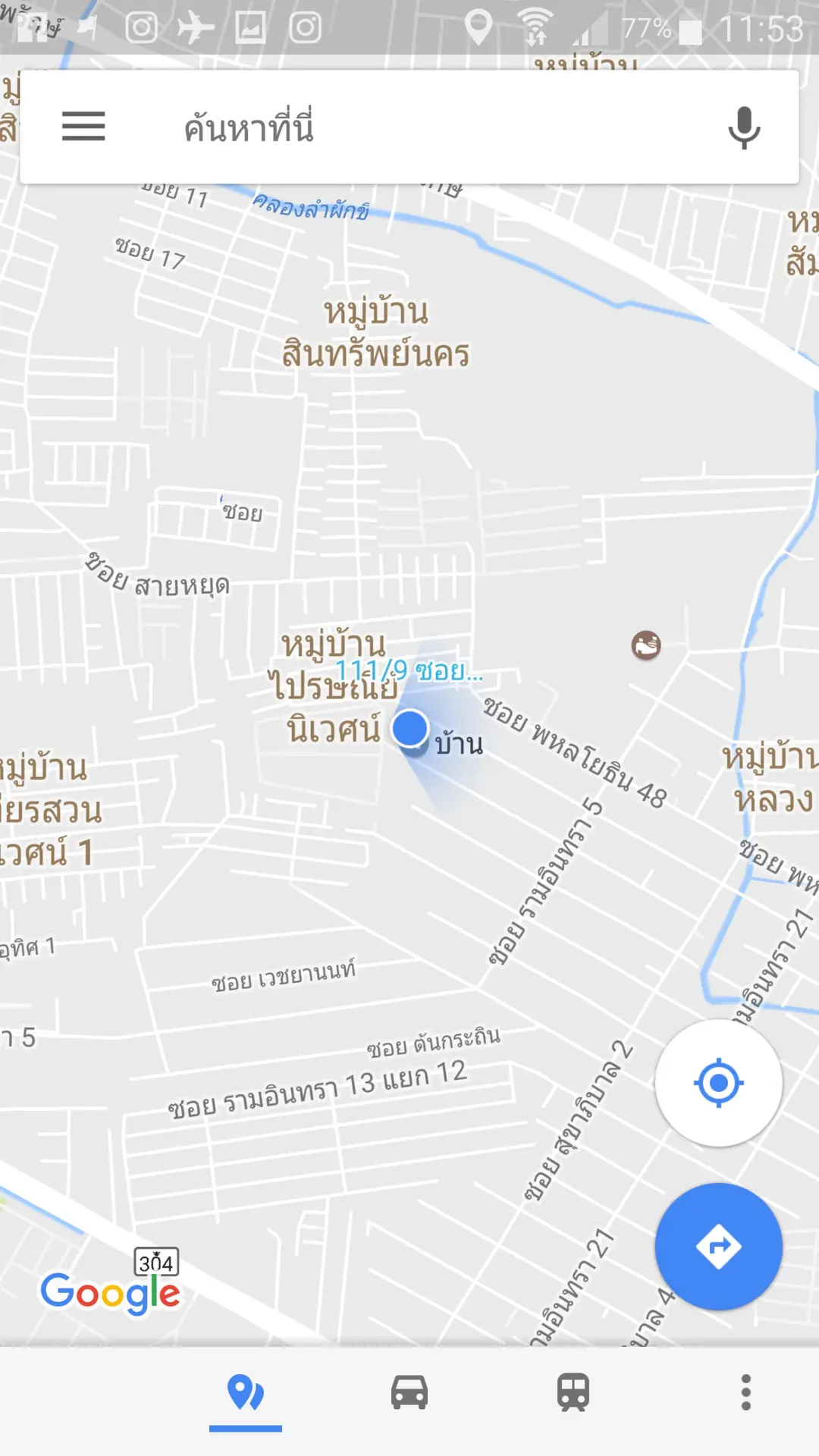Center map on my location
The width and height of the screenshot is (819, 1456).
coord(718,1083)
